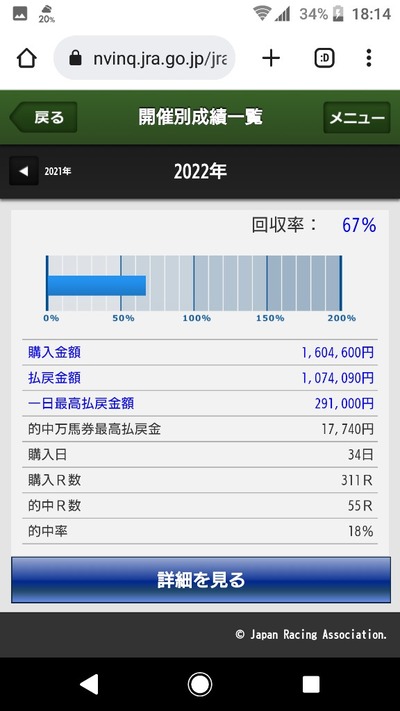The image size is (400, 711).
Task: Tap the nvinq.jra.go.jp address bar
Action: (x=144, y=58)
